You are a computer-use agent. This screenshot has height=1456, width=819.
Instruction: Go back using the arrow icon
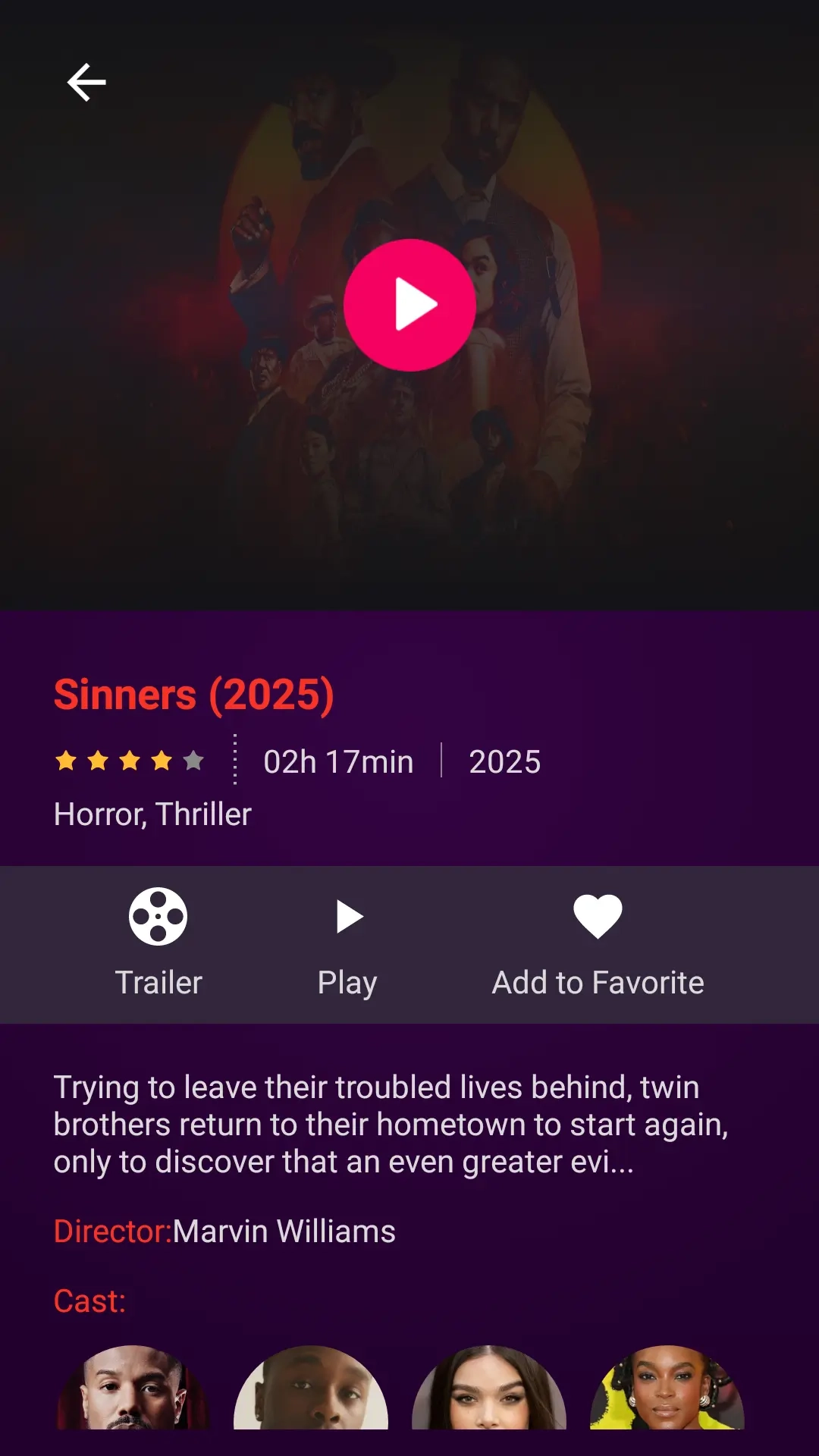pyautogui.click(x=86, y=82)
